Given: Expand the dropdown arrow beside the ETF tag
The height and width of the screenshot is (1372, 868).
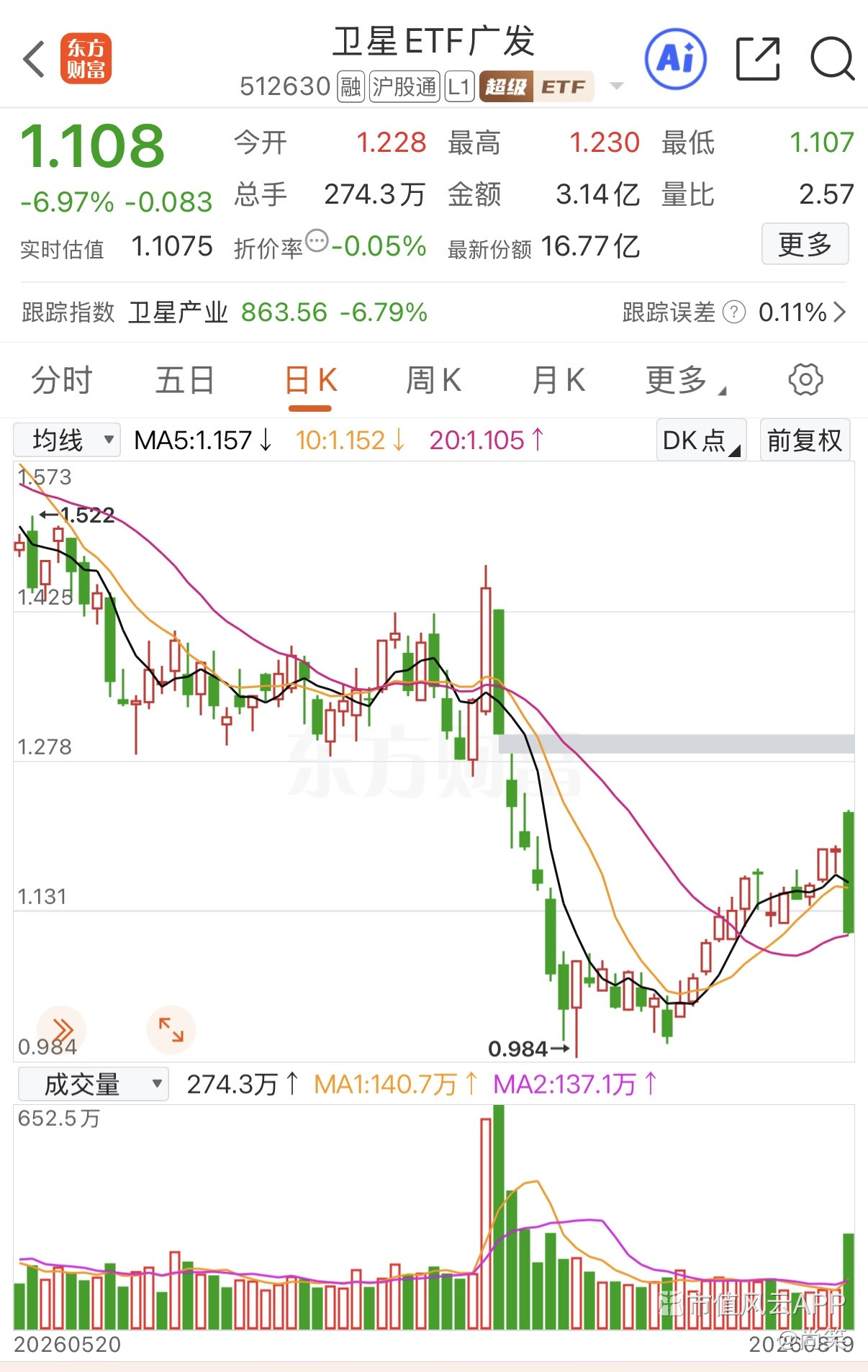Looking at the screenshot, I should [616, 86].
